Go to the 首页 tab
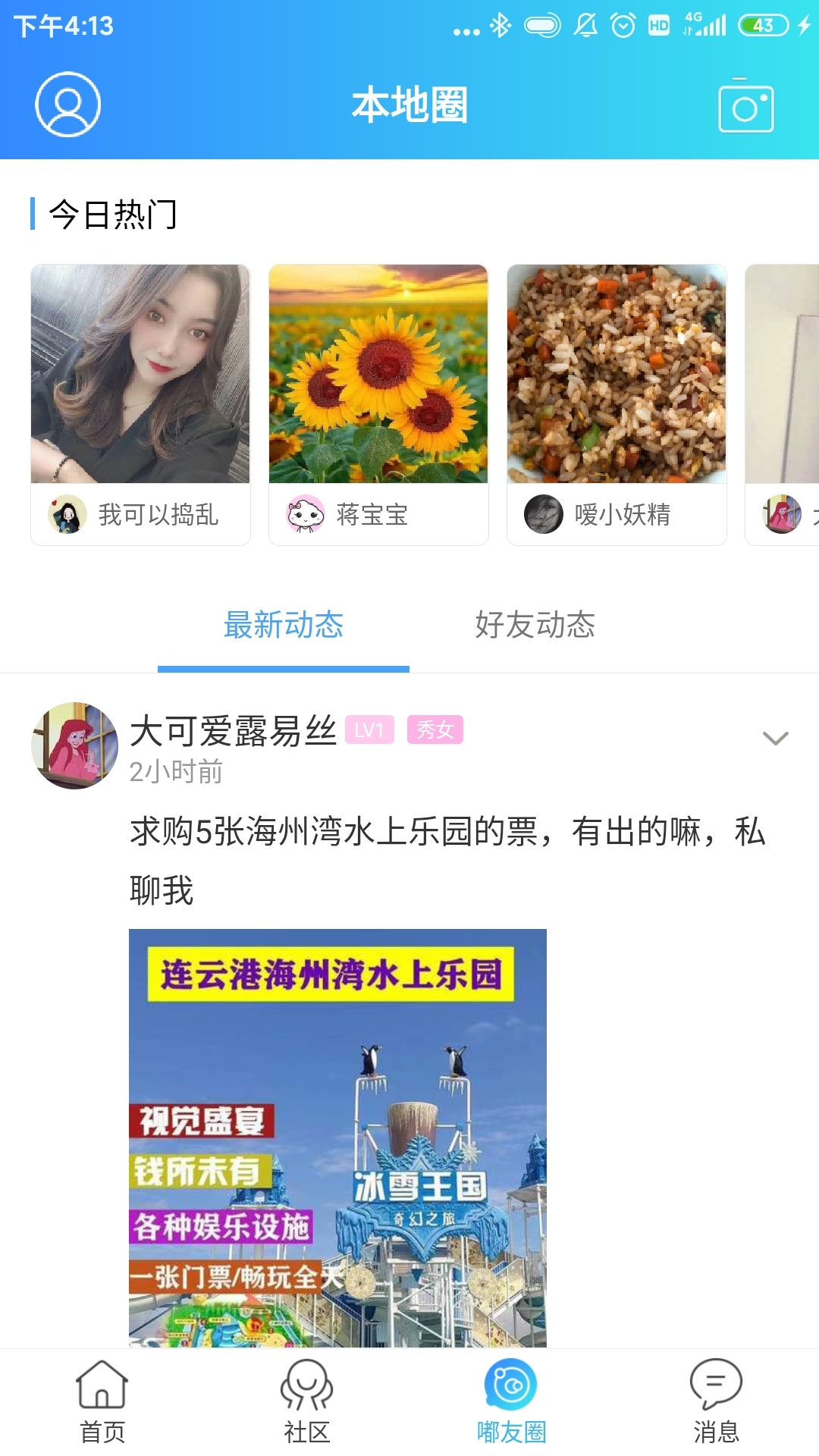 (102, 1402)
